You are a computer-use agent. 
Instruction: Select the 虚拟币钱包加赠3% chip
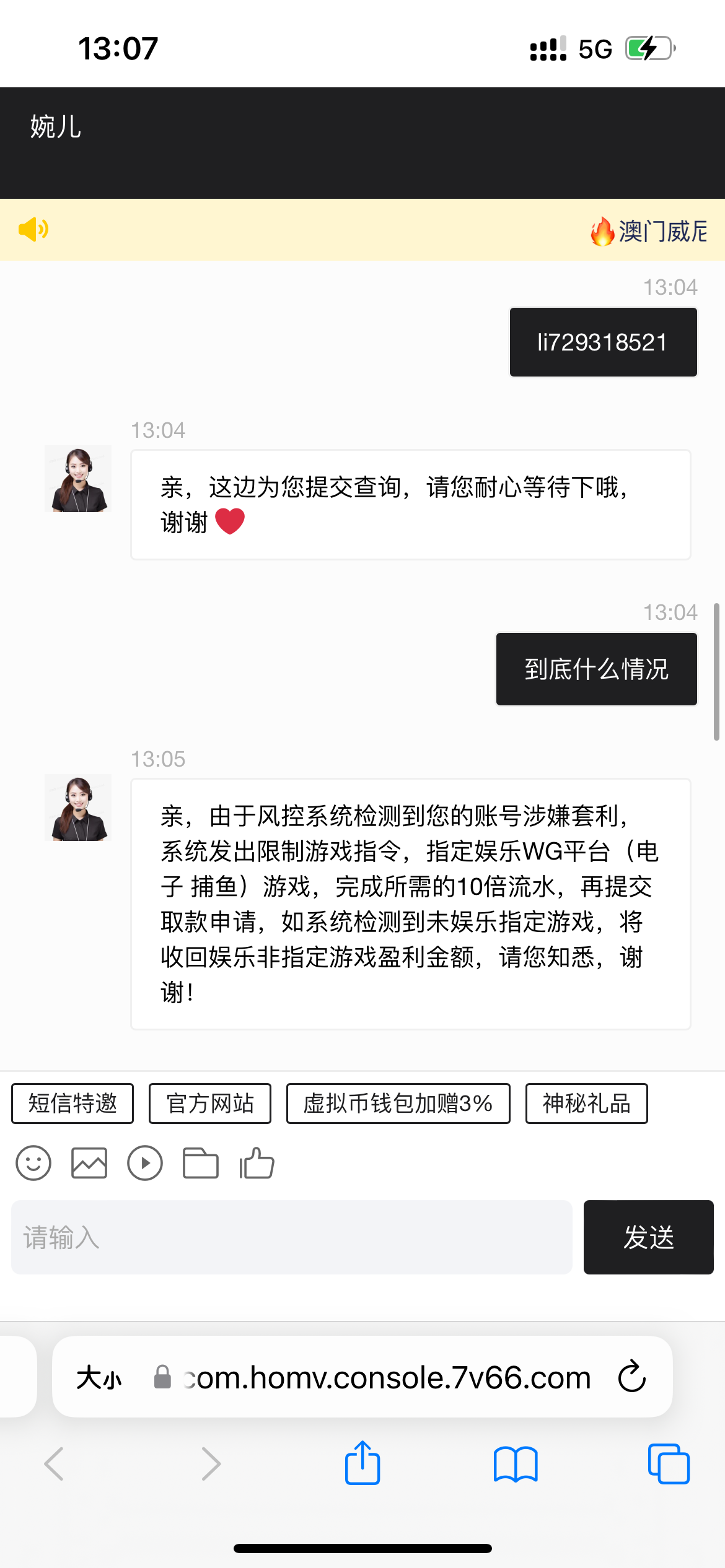point(398,1103)
